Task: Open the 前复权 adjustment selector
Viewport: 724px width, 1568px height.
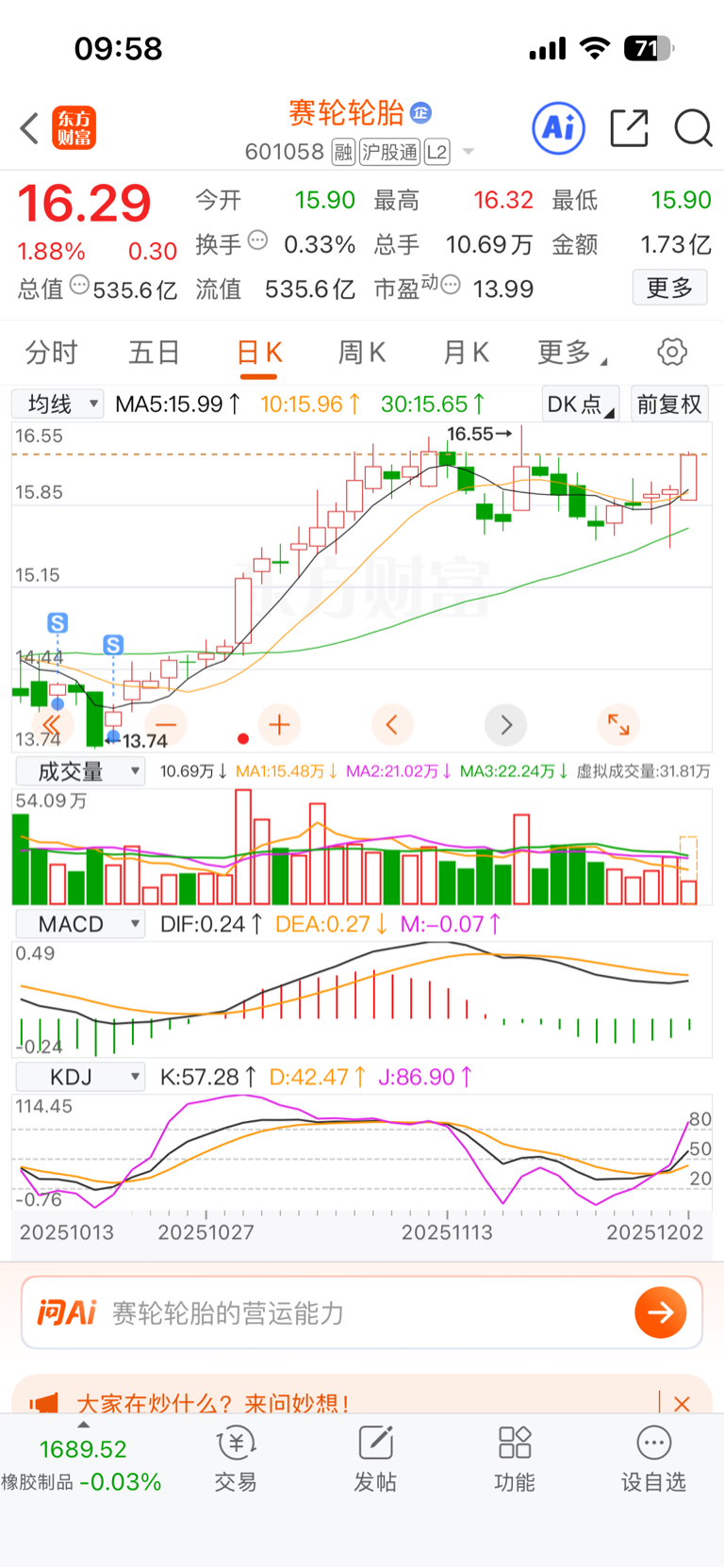Action: [x=669, y=404]
